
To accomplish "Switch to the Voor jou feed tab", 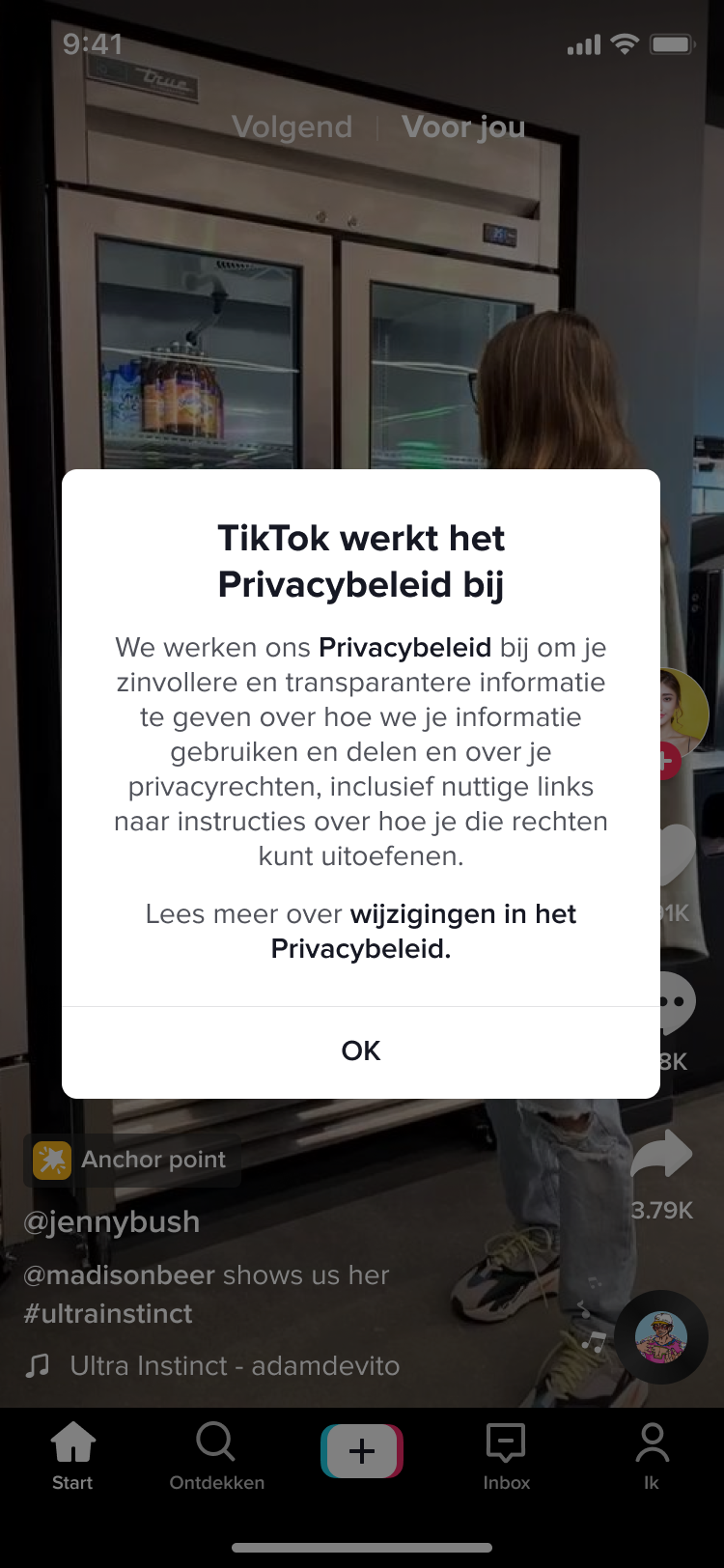I will (x=463, y=126).
